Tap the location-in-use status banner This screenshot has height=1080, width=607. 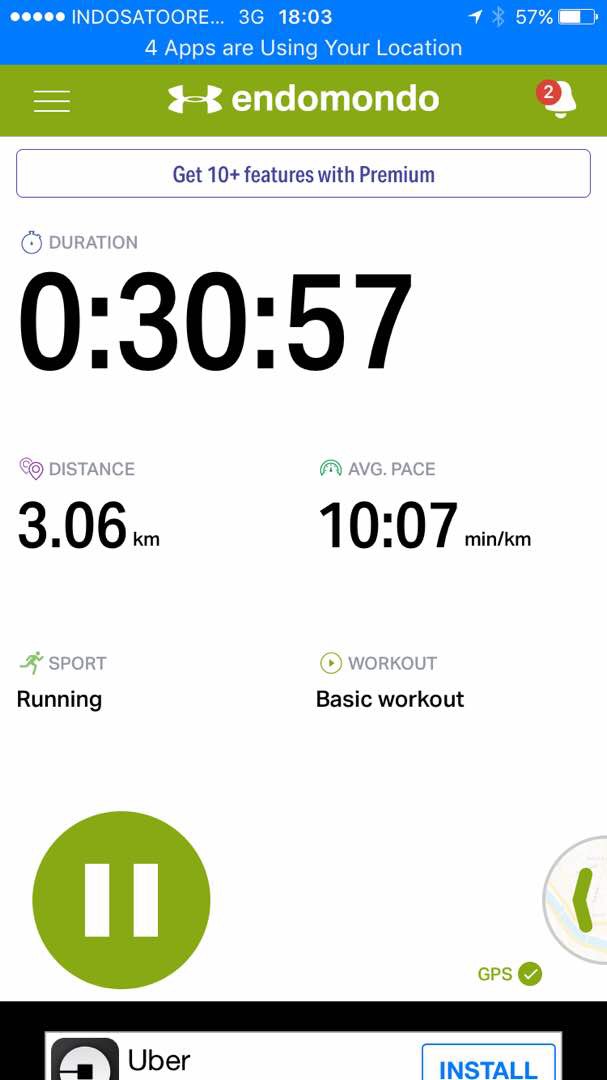pos(303,48)
